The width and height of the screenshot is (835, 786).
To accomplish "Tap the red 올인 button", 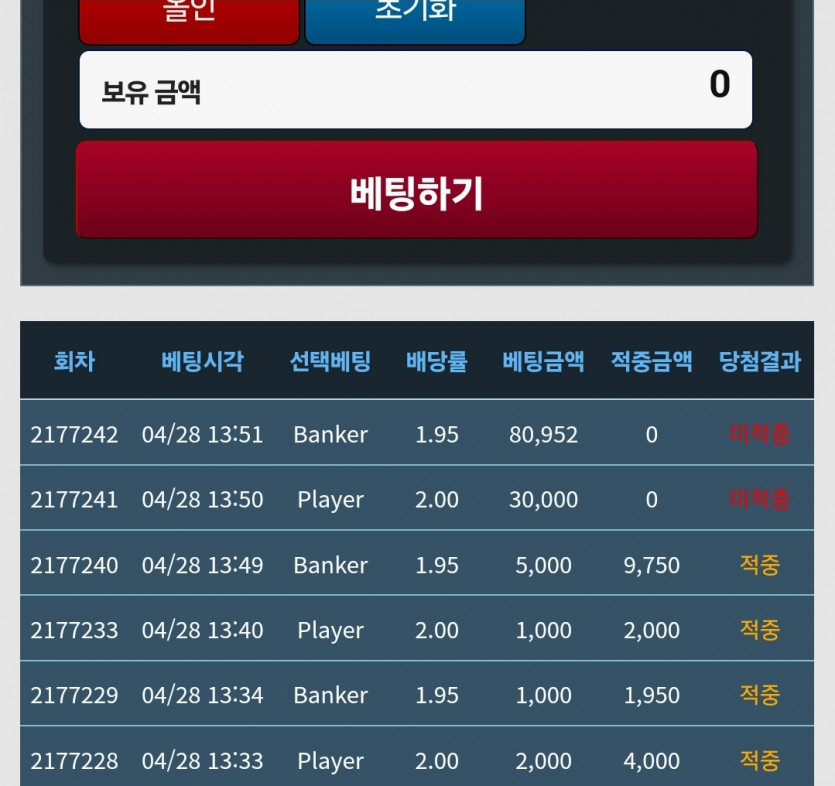I will tap(189, 18).
